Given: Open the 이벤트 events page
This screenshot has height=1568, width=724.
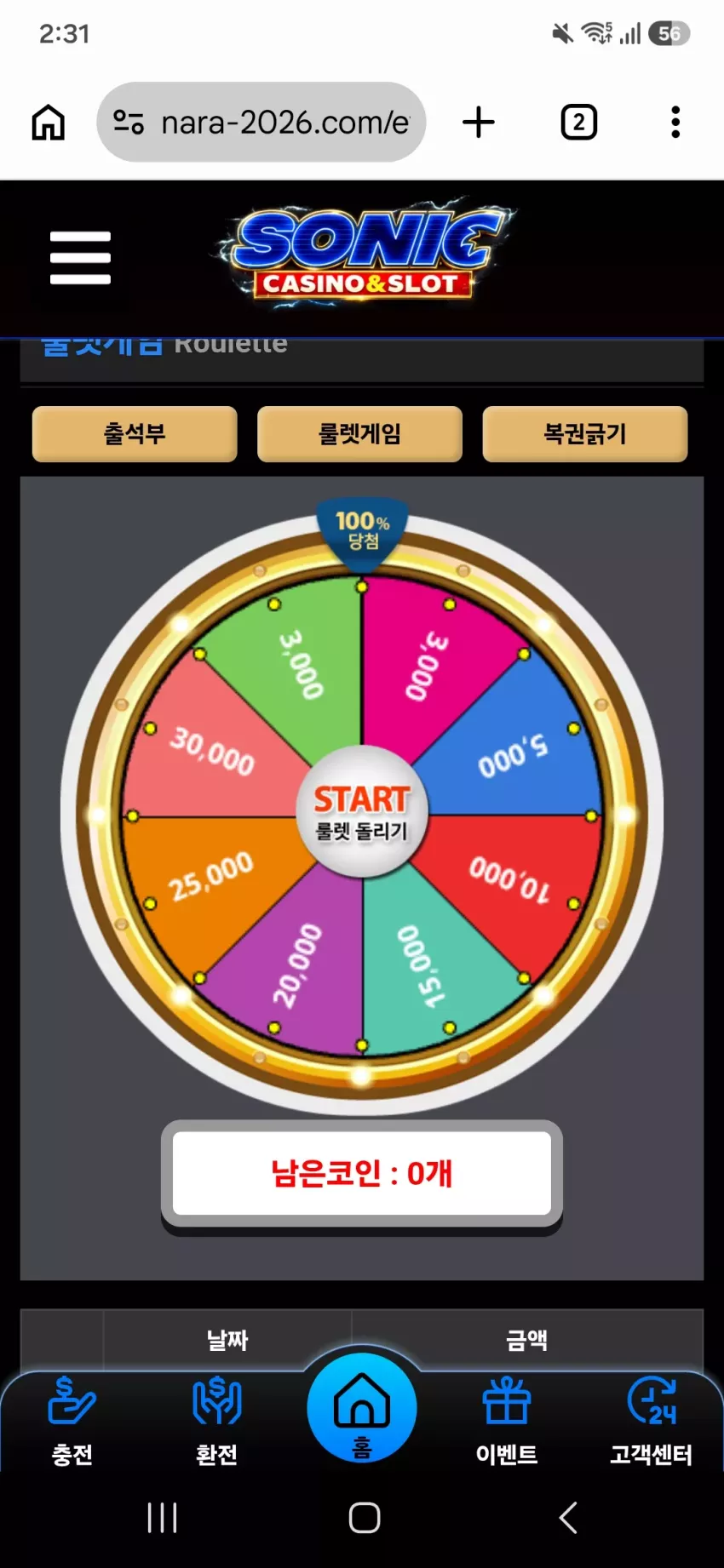Looking at the screenshot, I should coord(507,1422).
